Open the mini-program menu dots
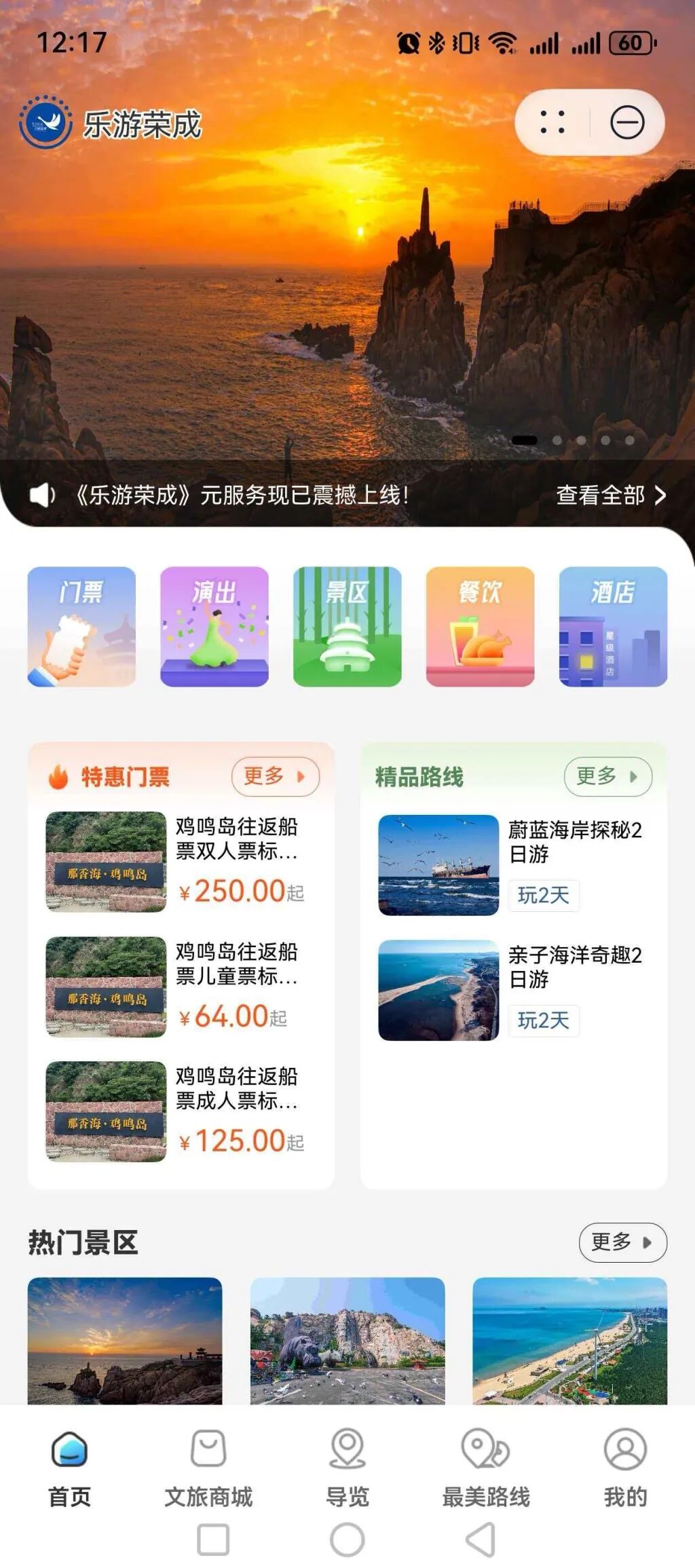The height and width of the screenshot is (1568, 695). point(552,123)
